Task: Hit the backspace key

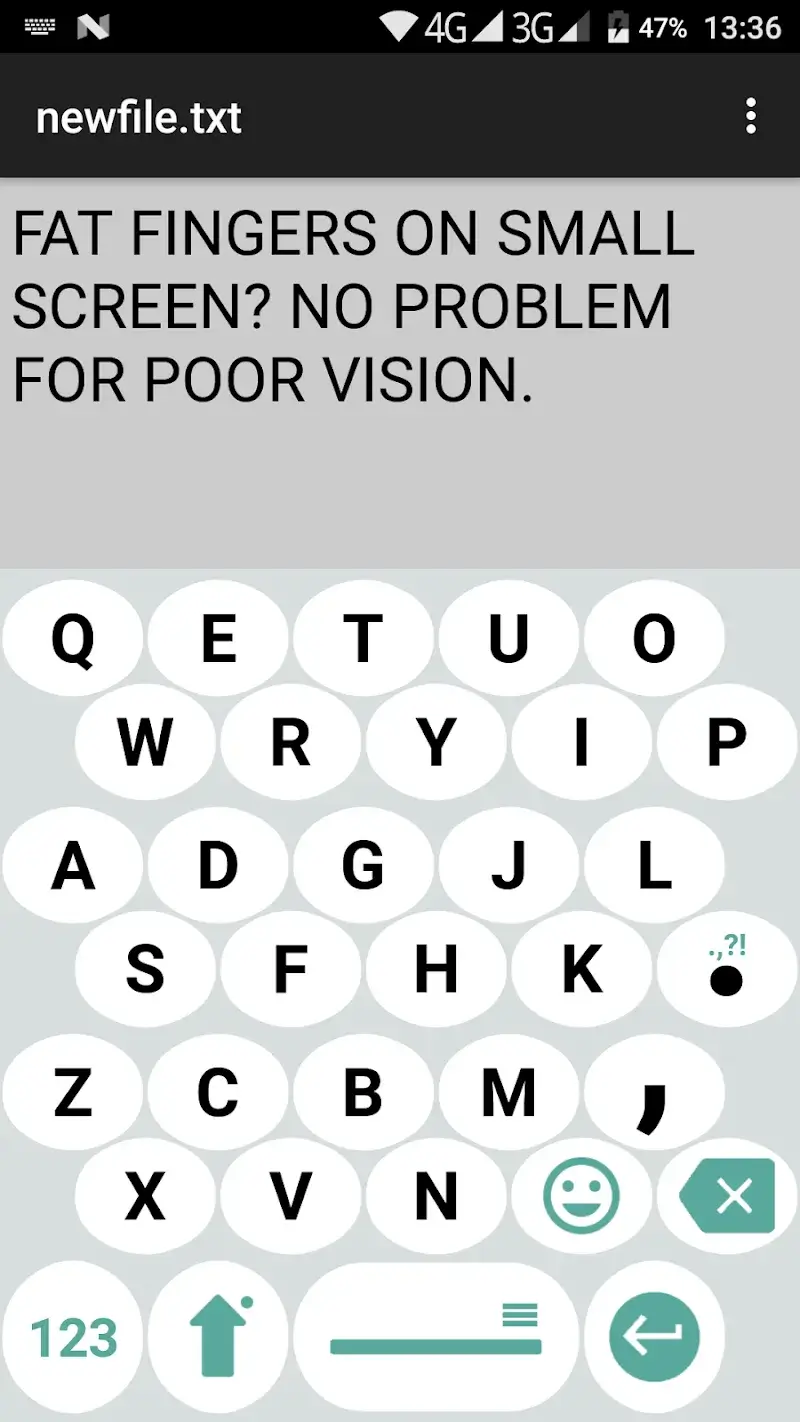Action: [x=728, y=1196]
